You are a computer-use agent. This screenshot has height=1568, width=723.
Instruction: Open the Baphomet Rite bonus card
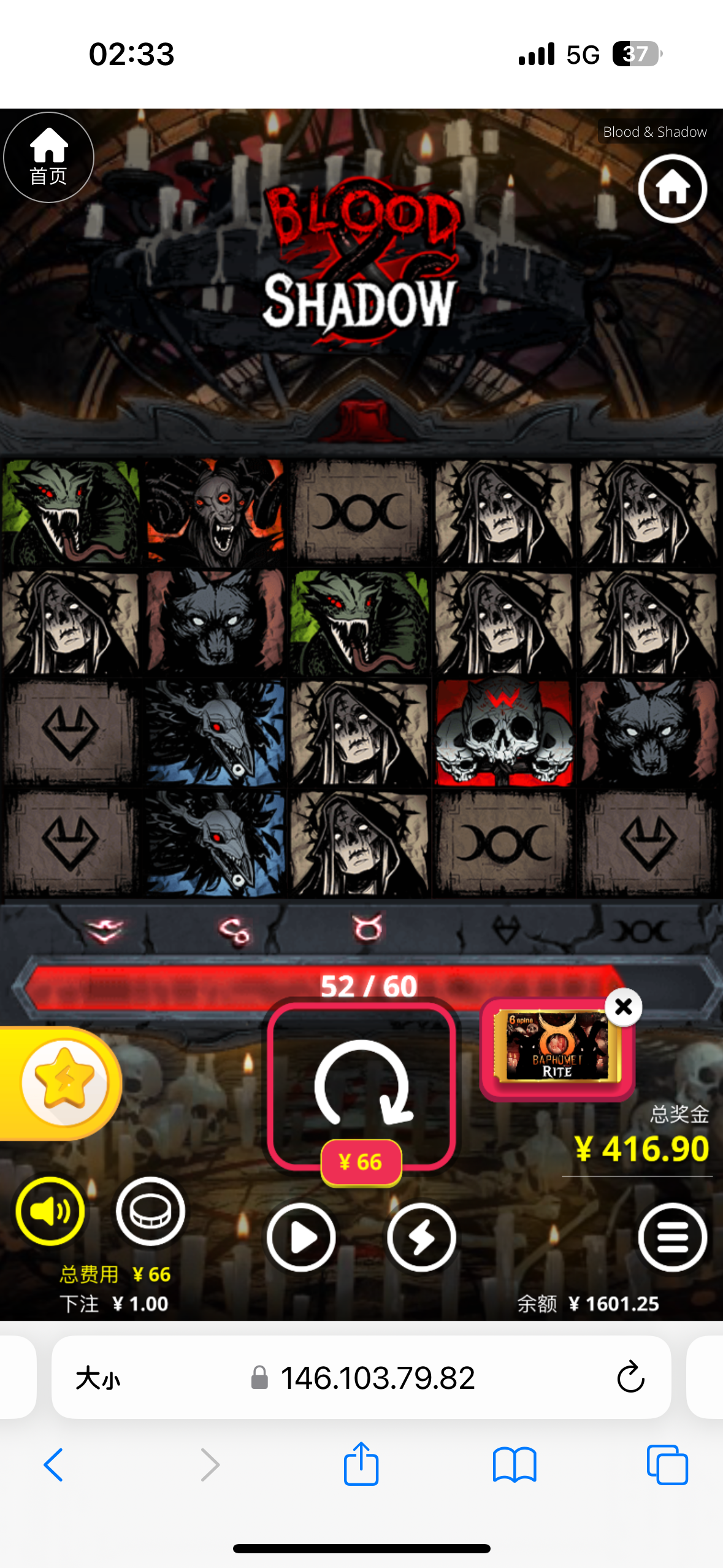[556, 1047]
